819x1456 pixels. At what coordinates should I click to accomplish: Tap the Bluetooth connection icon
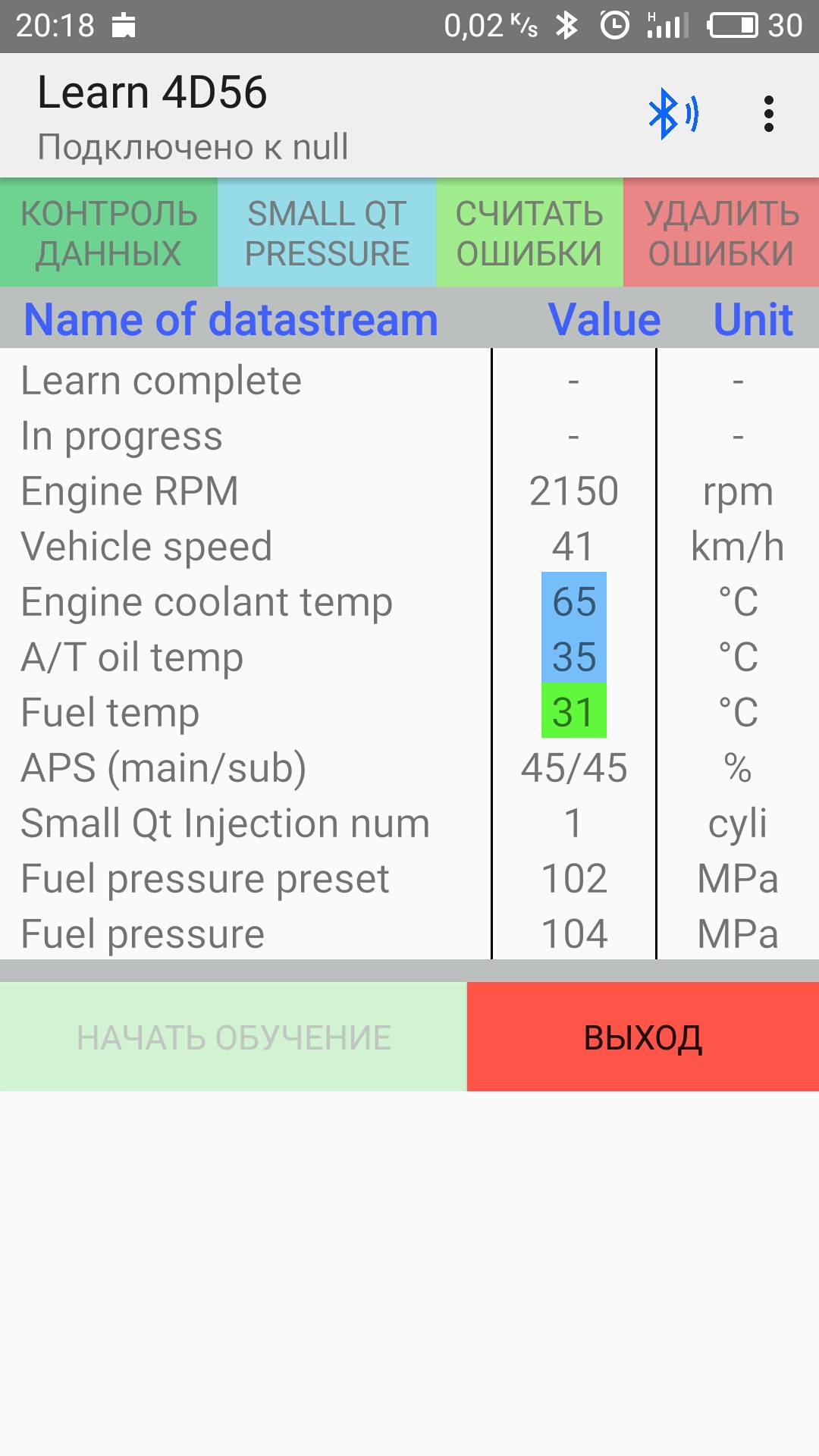tap(673, 114)
